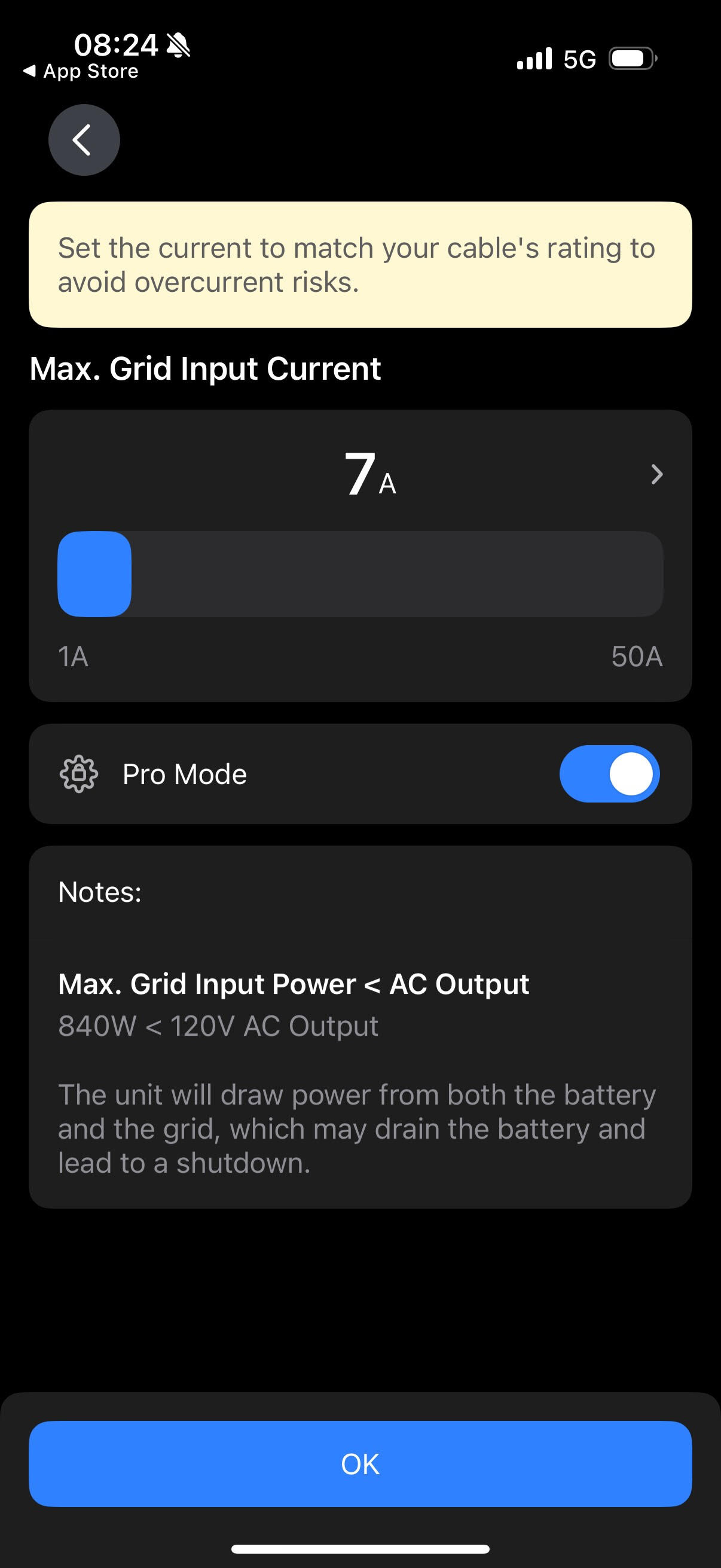
Task: Open the 7A current value editor
Action: [656, 474]
